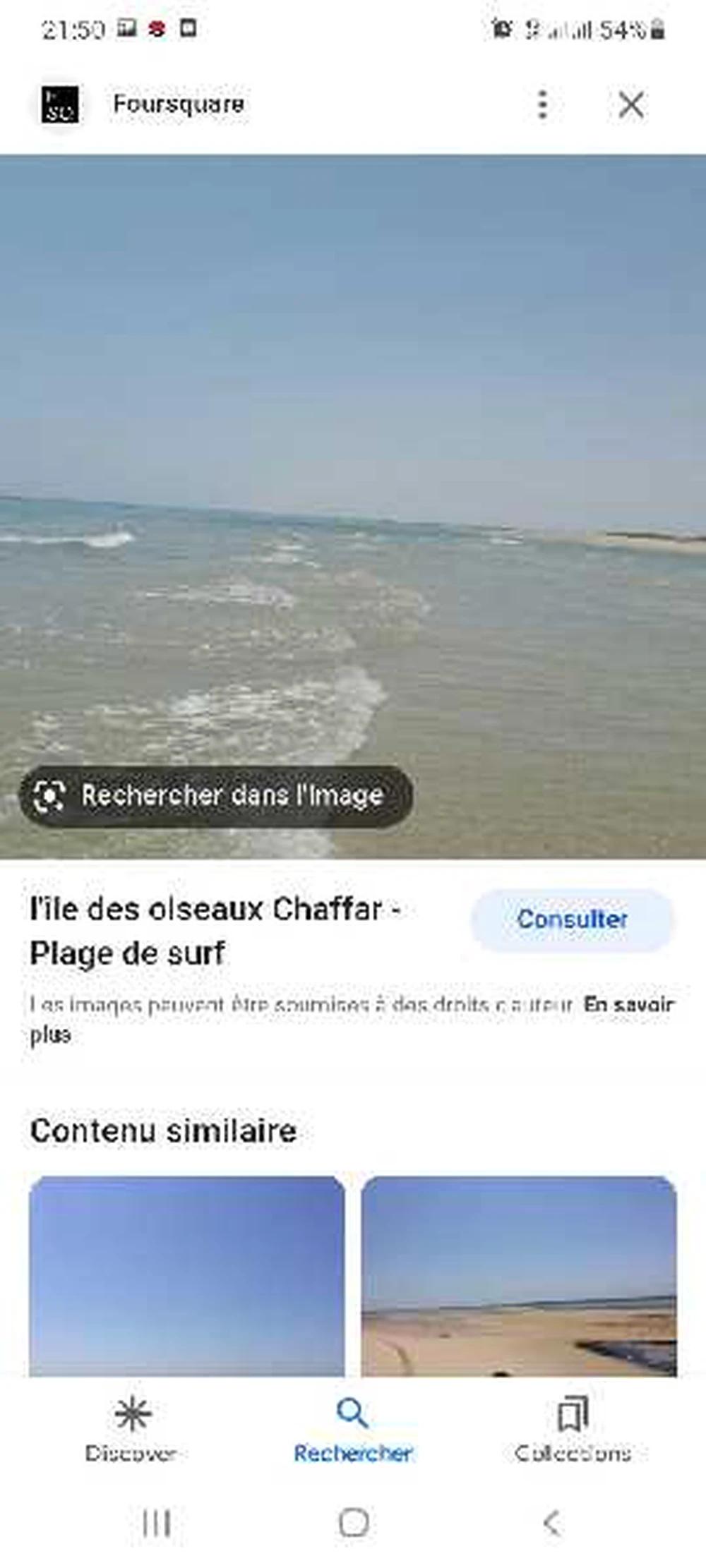Close the image viewer
Image resolution: width=706 pixels, height=1568 pixels.
click(630, 104)
